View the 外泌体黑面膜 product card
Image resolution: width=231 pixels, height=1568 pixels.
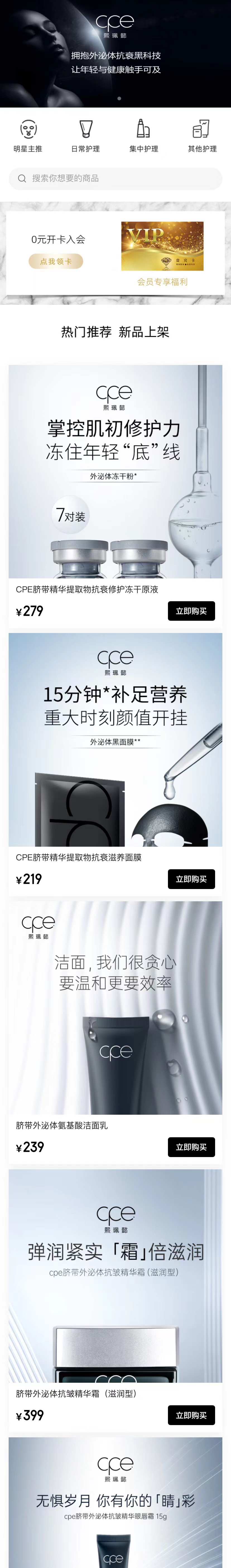(x=115, y=740)
